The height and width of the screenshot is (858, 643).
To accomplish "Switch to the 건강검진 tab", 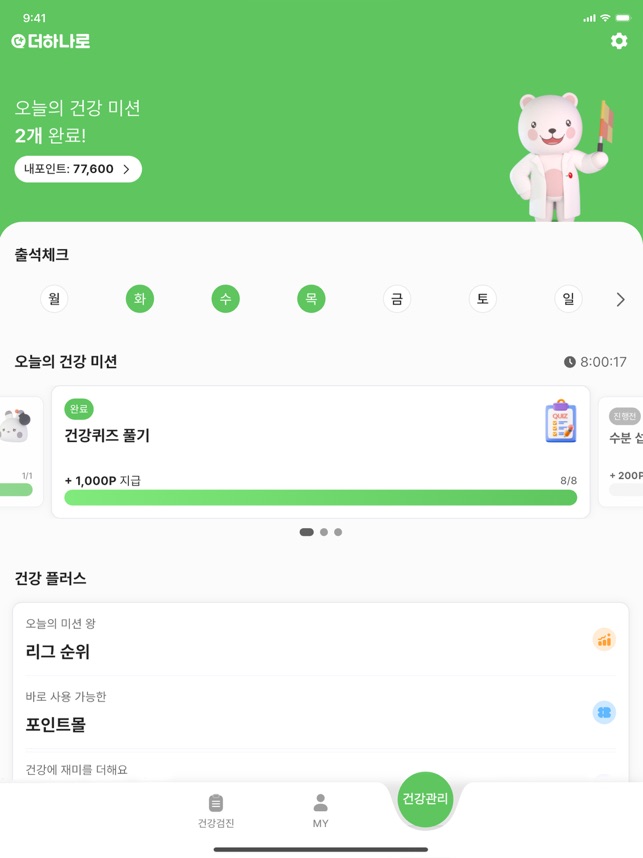I will point(216,811).
